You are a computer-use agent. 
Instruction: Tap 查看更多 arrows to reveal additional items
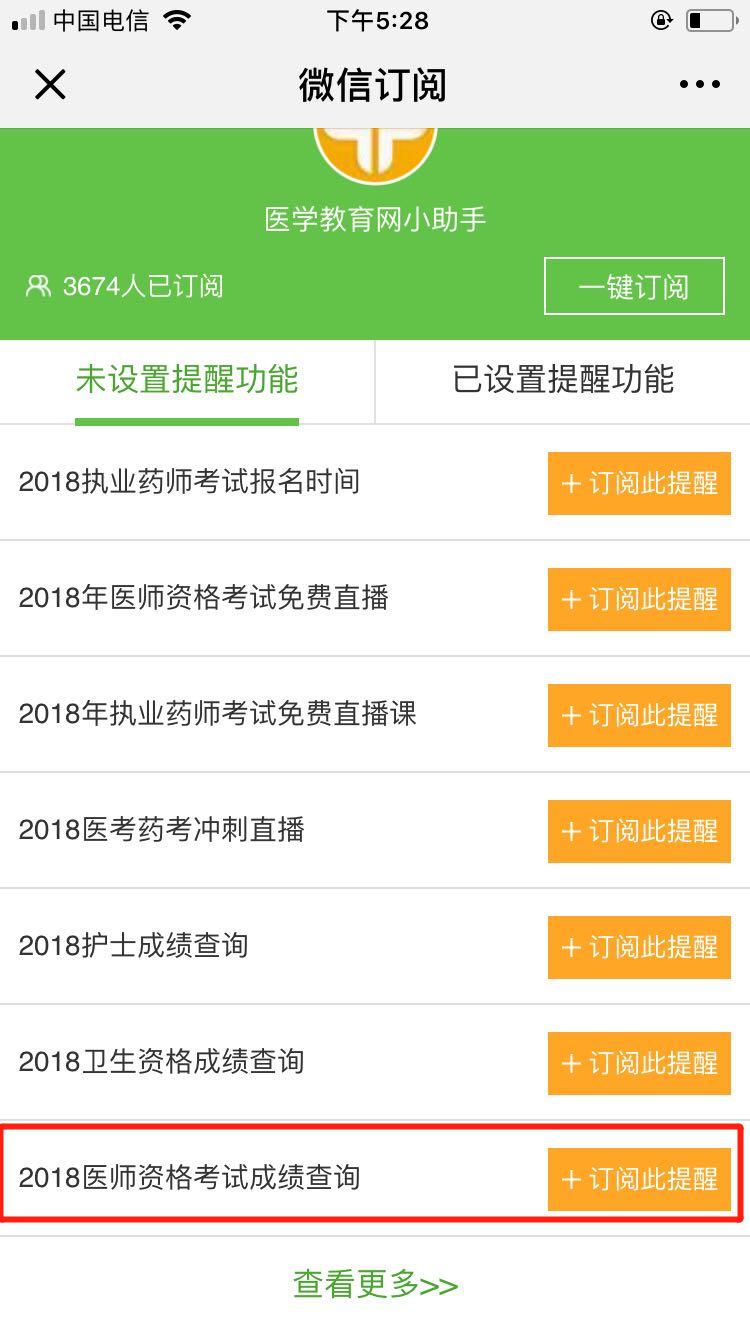(436, 1285)
